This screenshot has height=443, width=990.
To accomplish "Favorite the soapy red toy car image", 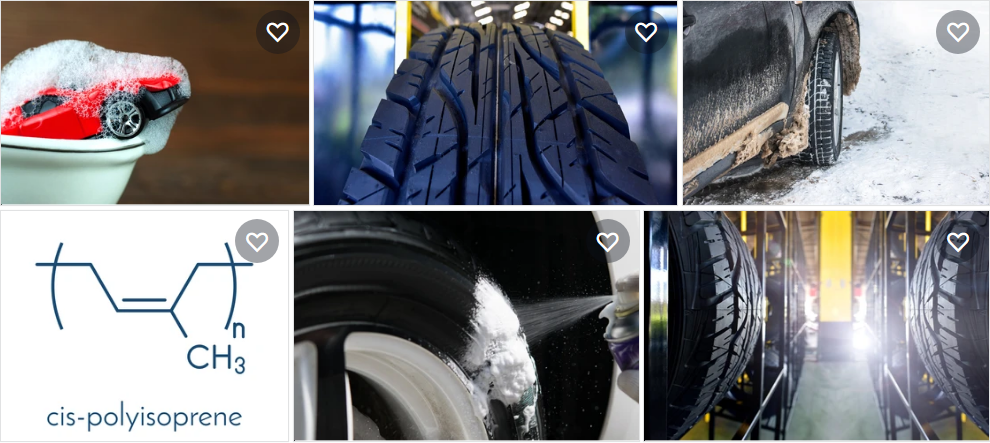I will (278, 32).
